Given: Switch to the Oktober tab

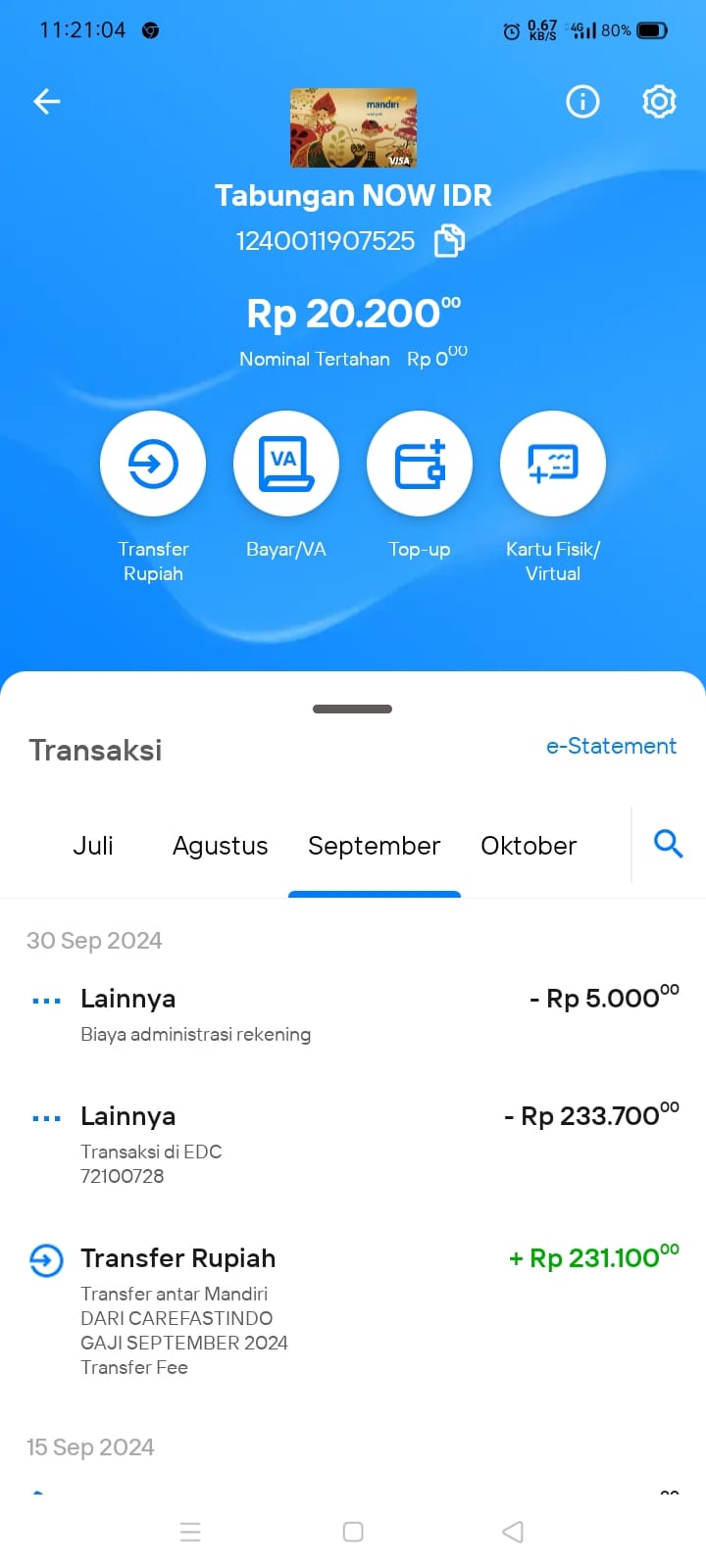Looking at the screenshot, I should pos(529,846).
